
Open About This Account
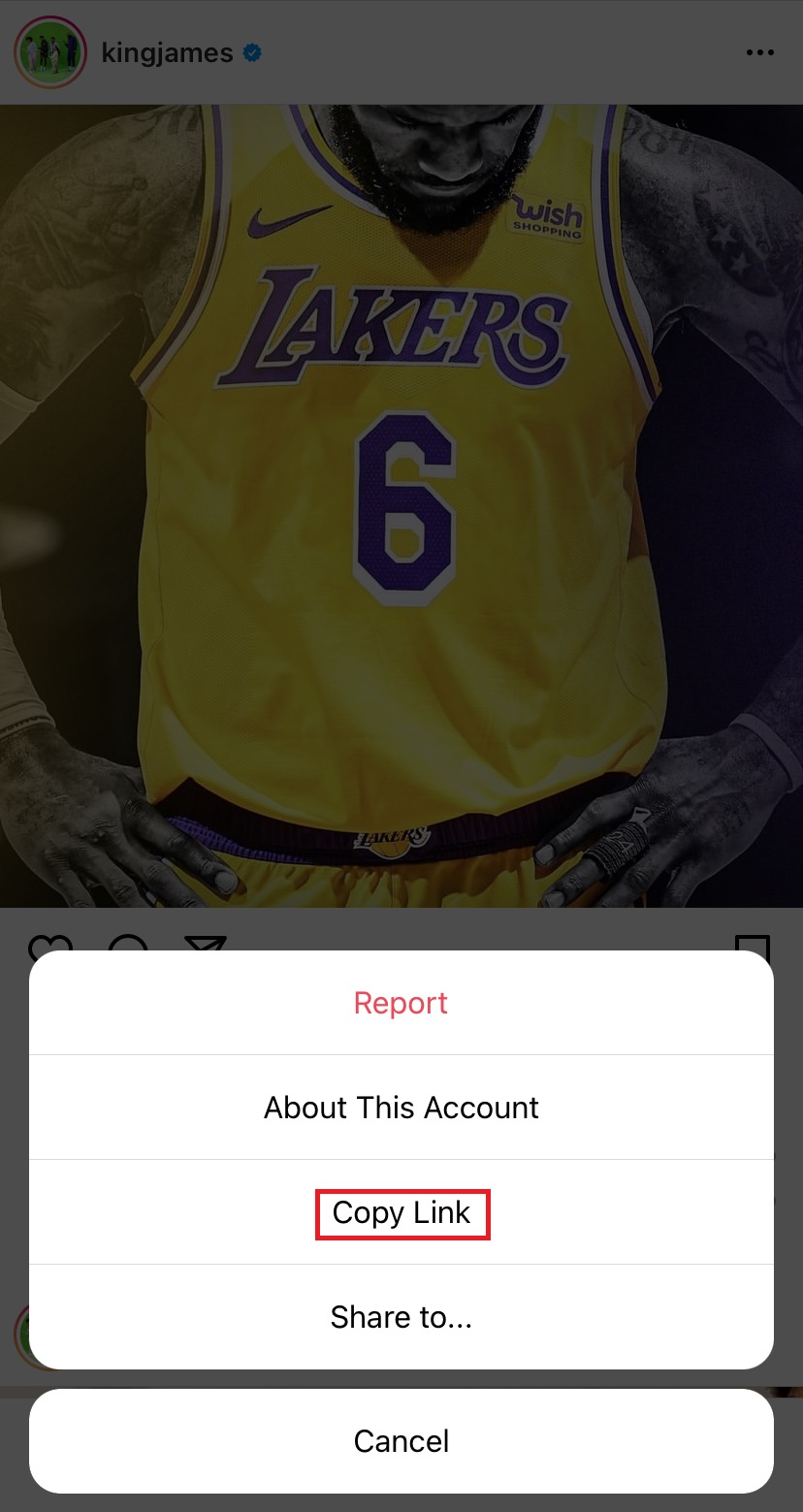click(401, 1108)
